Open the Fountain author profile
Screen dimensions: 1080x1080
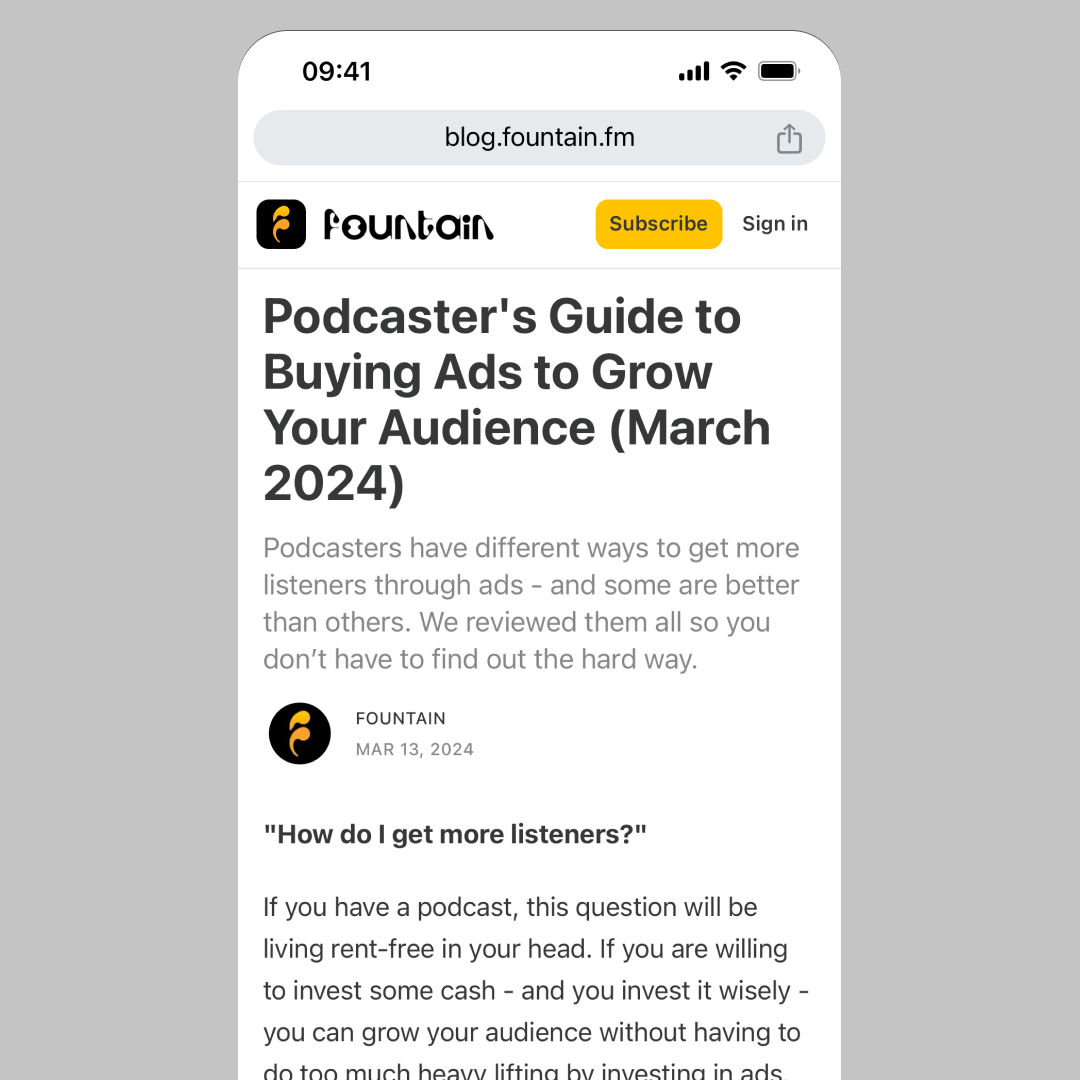400,718
